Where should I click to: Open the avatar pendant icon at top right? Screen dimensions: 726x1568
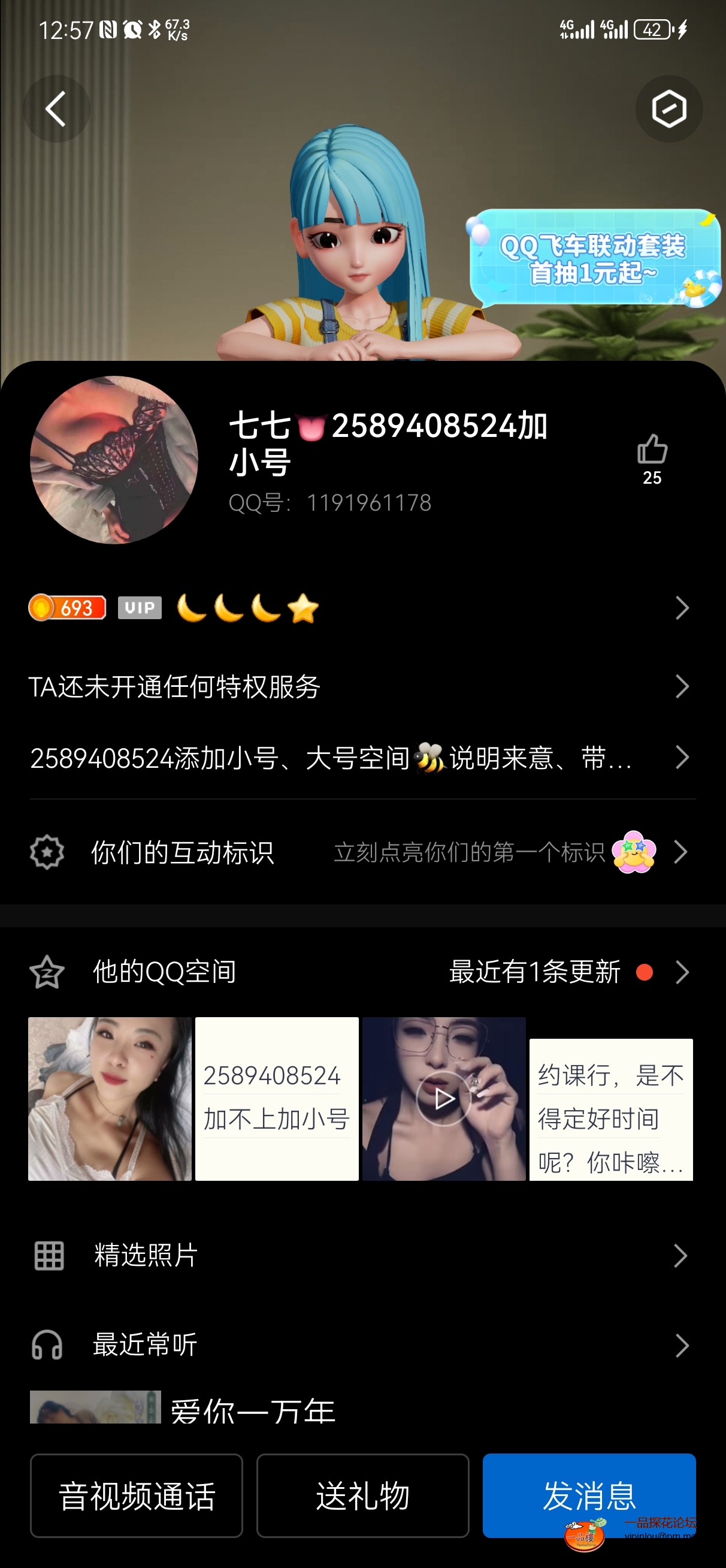pyautogui.click(x=668, y=108)
